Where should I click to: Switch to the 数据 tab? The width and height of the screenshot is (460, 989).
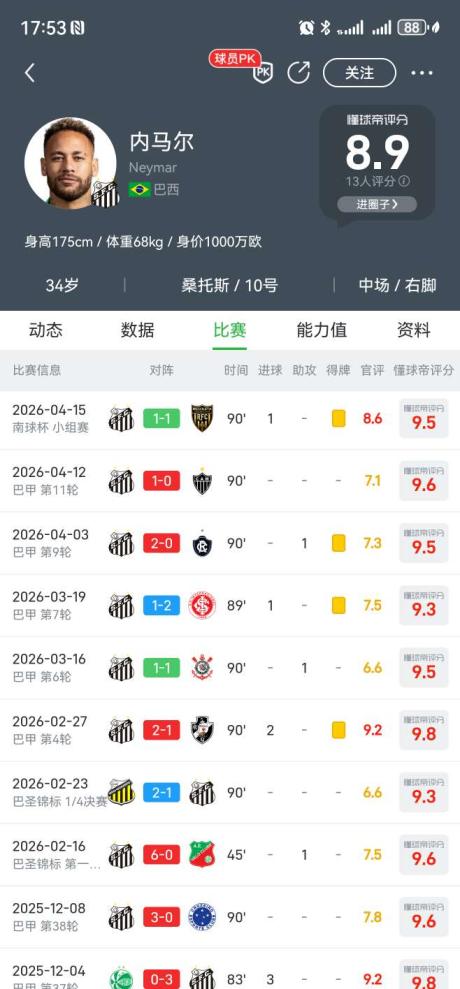point(138,330)
